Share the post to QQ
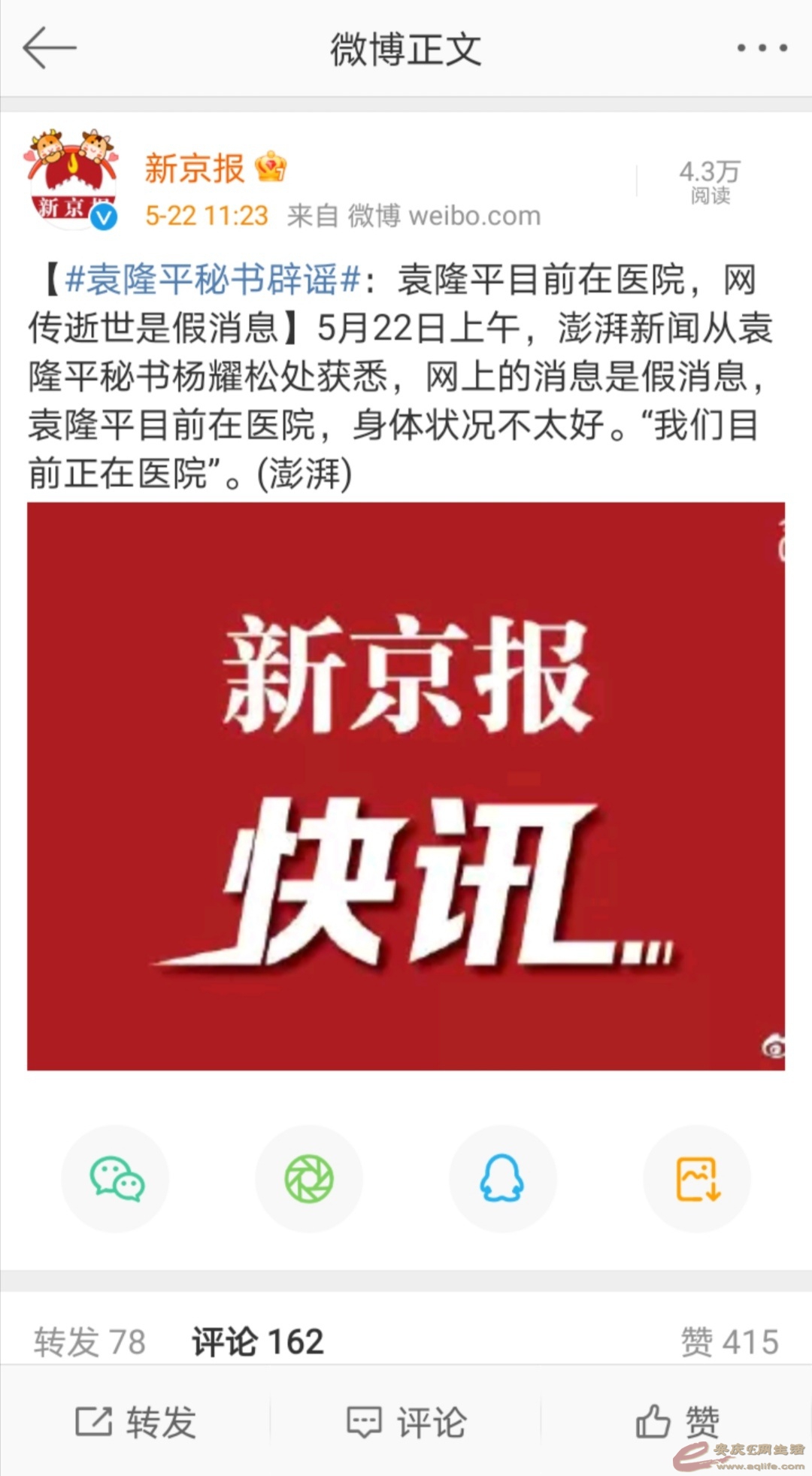The height and width of the screenshot is (1476, 812). click(502, 1178)
